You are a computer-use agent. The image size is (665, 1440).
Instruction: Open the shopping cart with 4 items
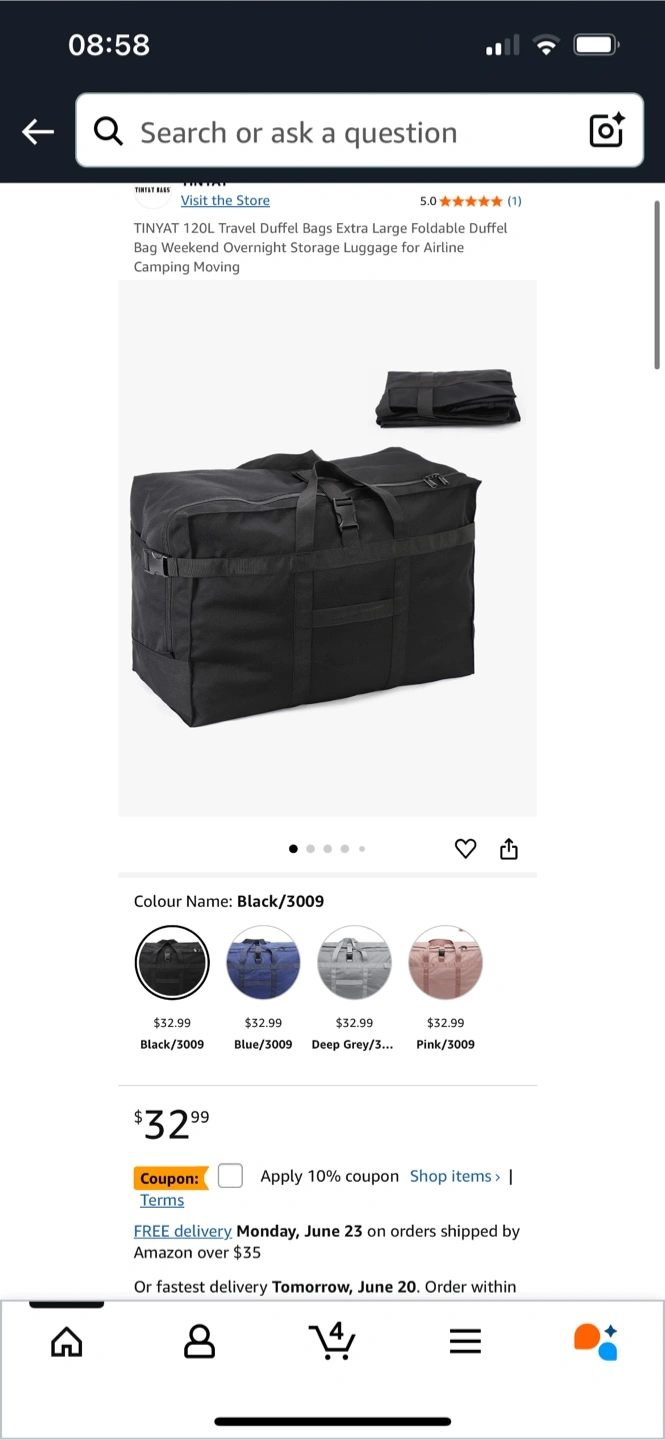[332, 1340]
